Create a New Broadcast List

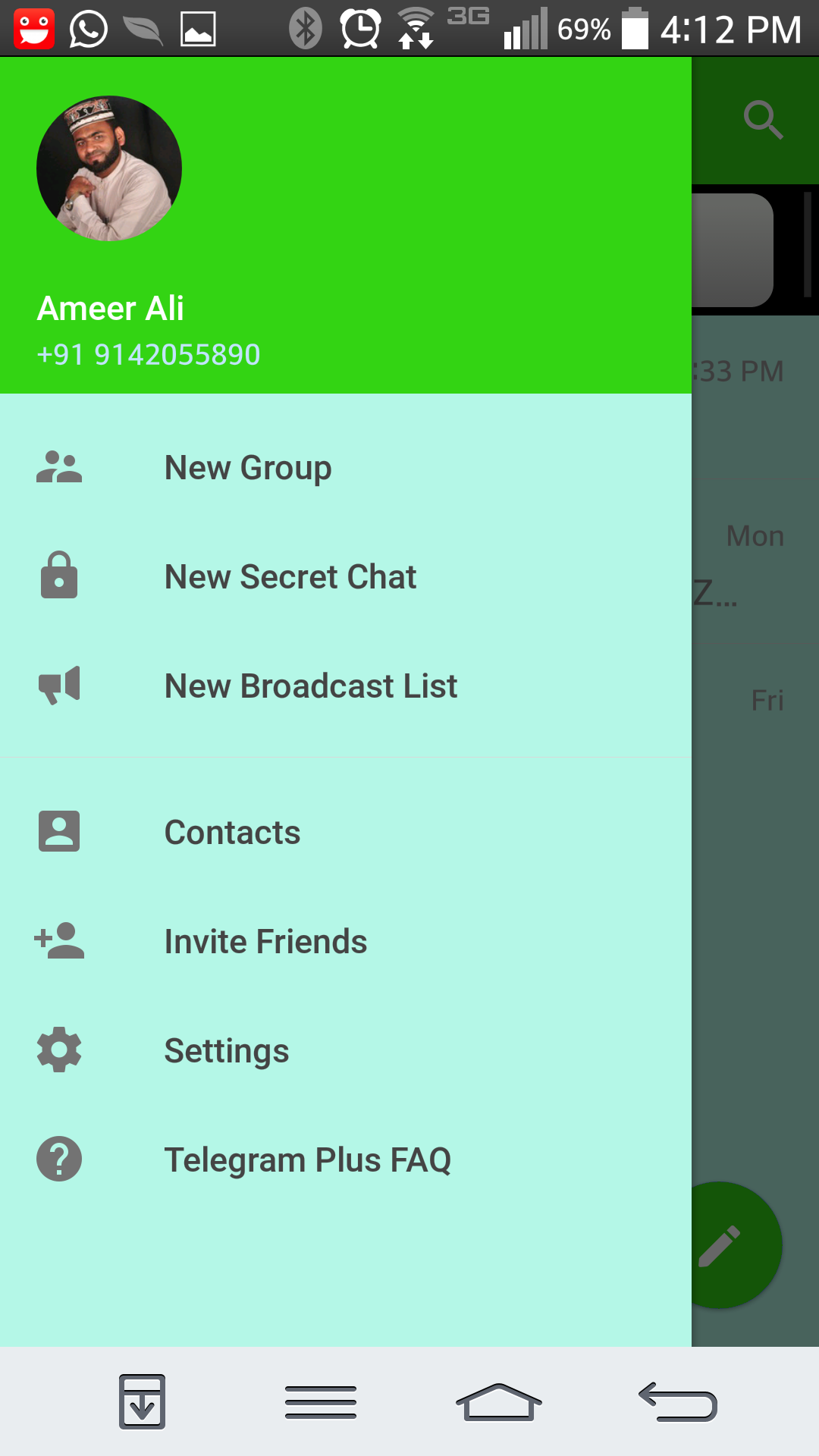tap(311, 686)
